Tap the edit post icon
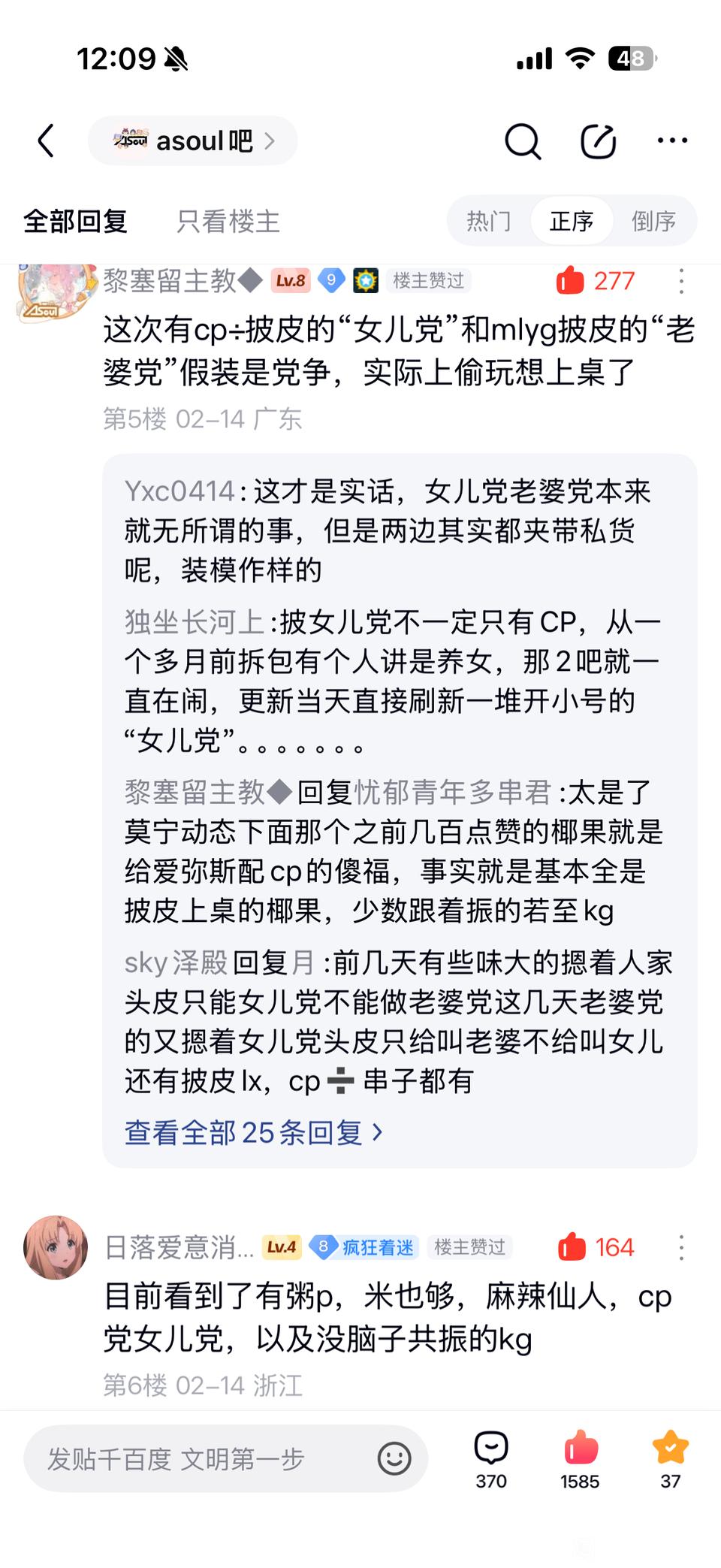 [x=599, y=141]
